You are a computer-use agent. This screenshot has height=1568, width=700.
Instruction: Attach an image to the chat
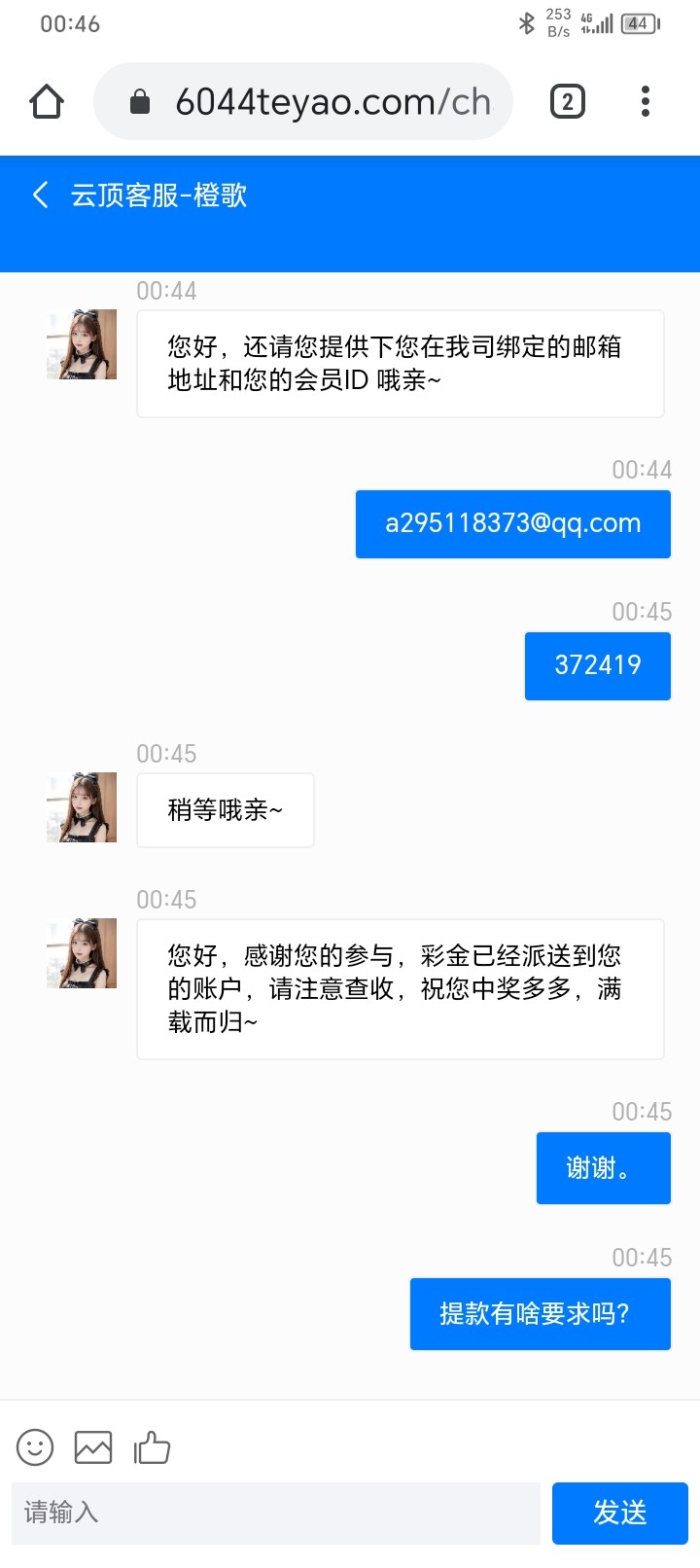point(93,1447)
